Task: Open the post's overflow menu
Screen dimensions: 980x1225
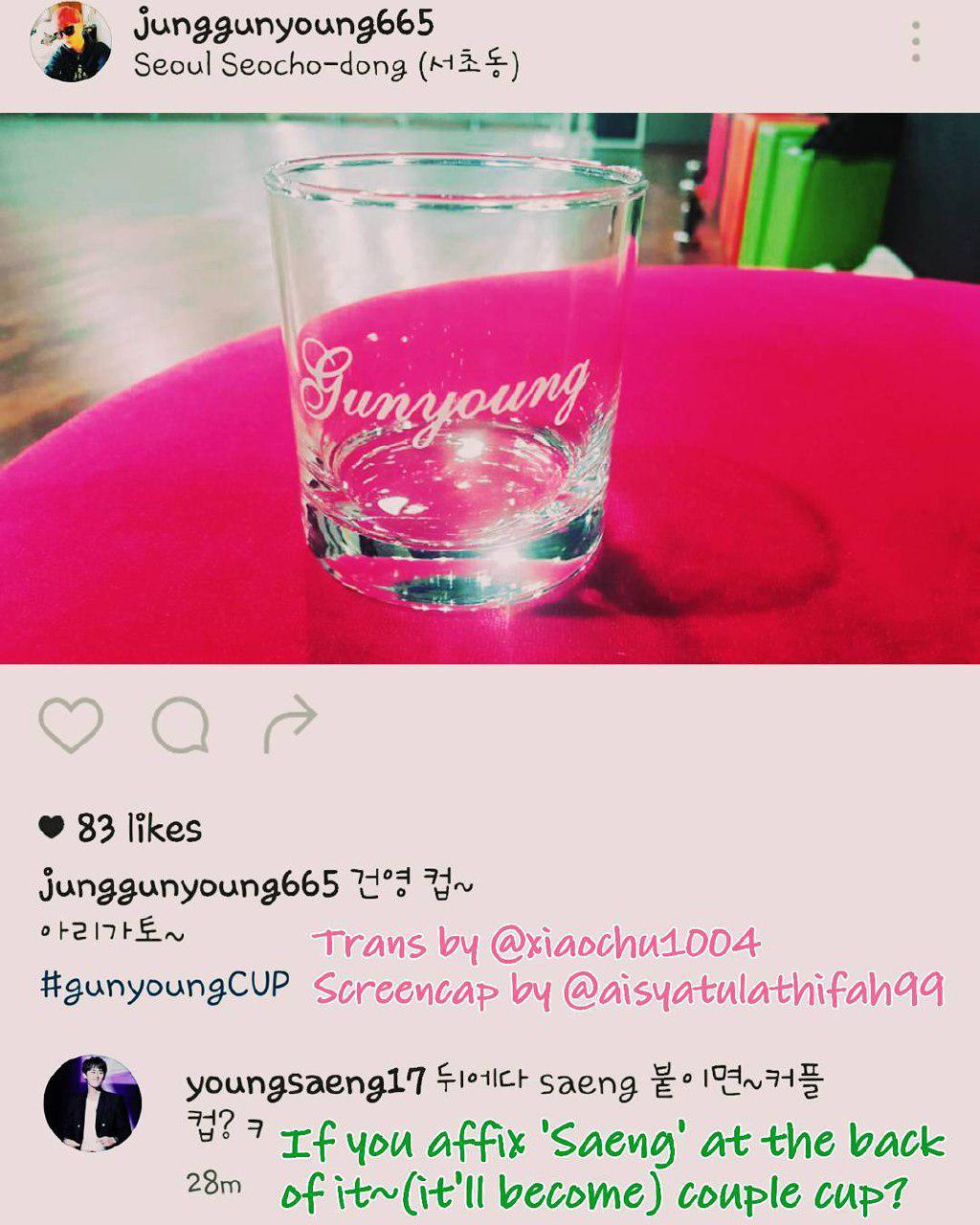Action: 916,41
